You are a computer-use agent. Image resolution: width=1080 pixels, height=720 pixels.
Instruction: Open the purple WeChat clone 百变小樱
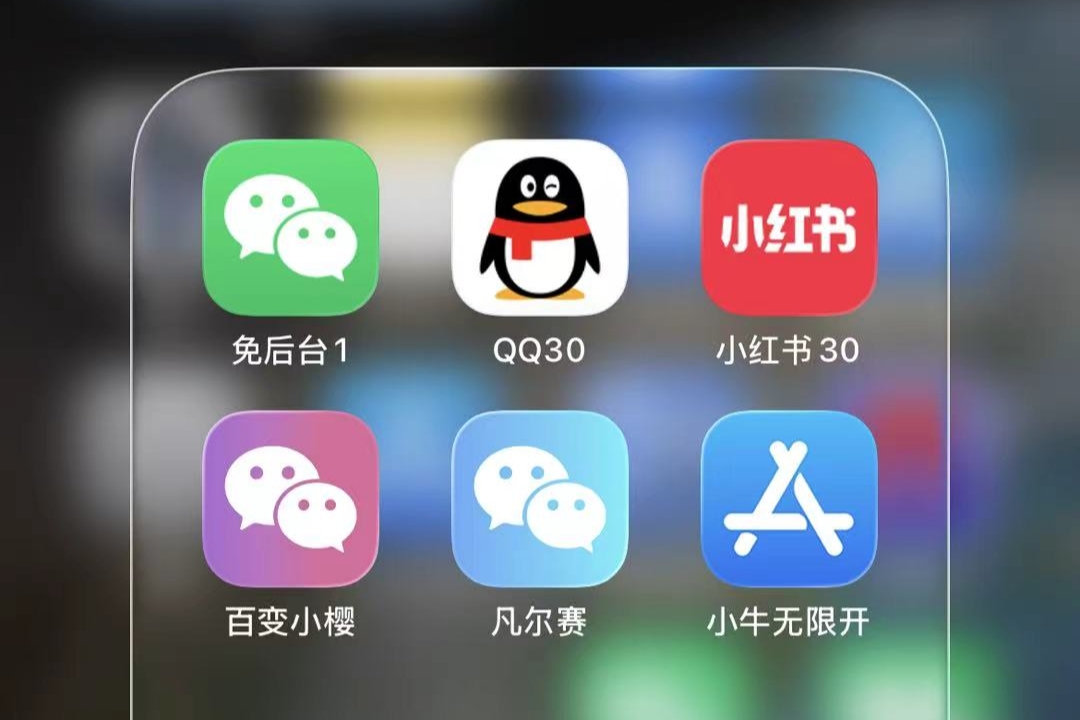[290, 498]
